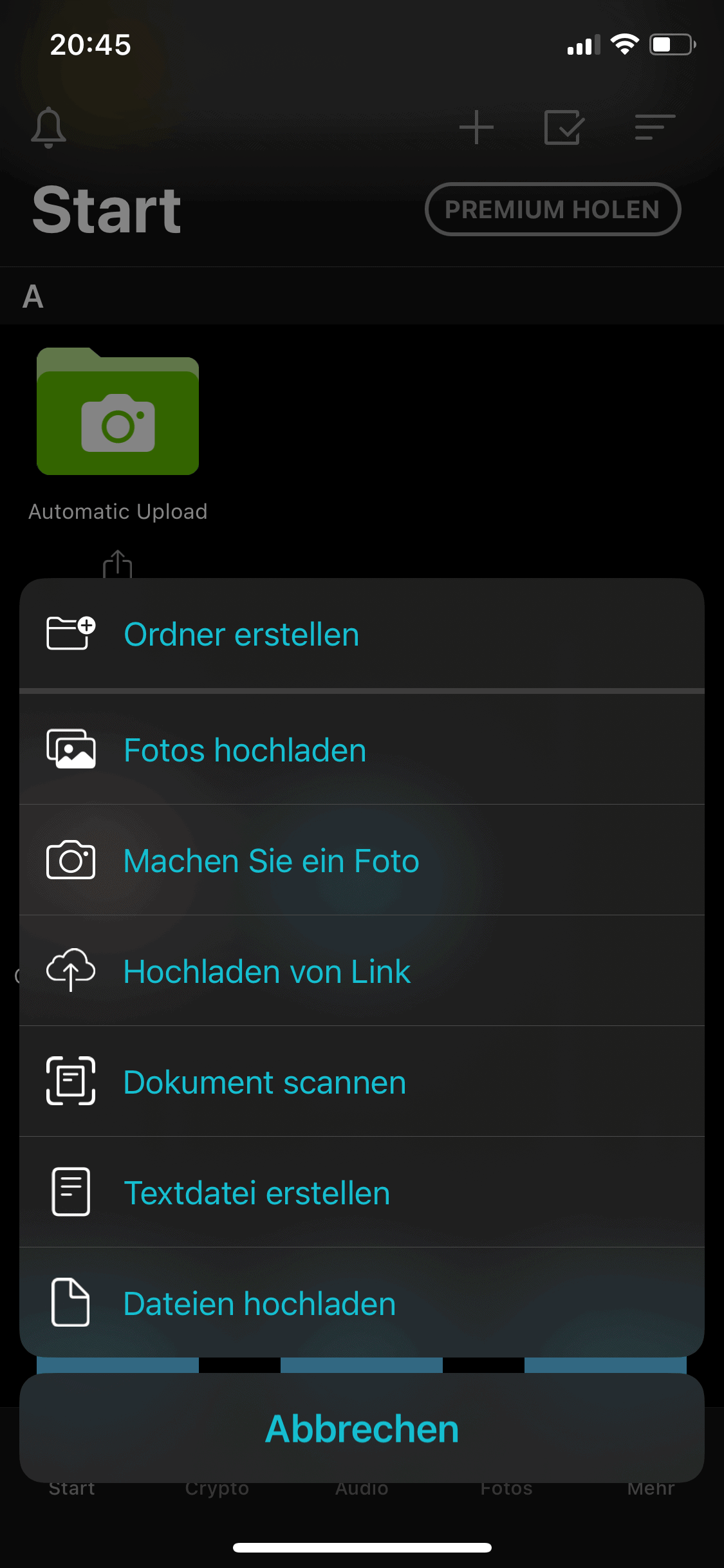Choose Fotos hochladen

(362, 750)
